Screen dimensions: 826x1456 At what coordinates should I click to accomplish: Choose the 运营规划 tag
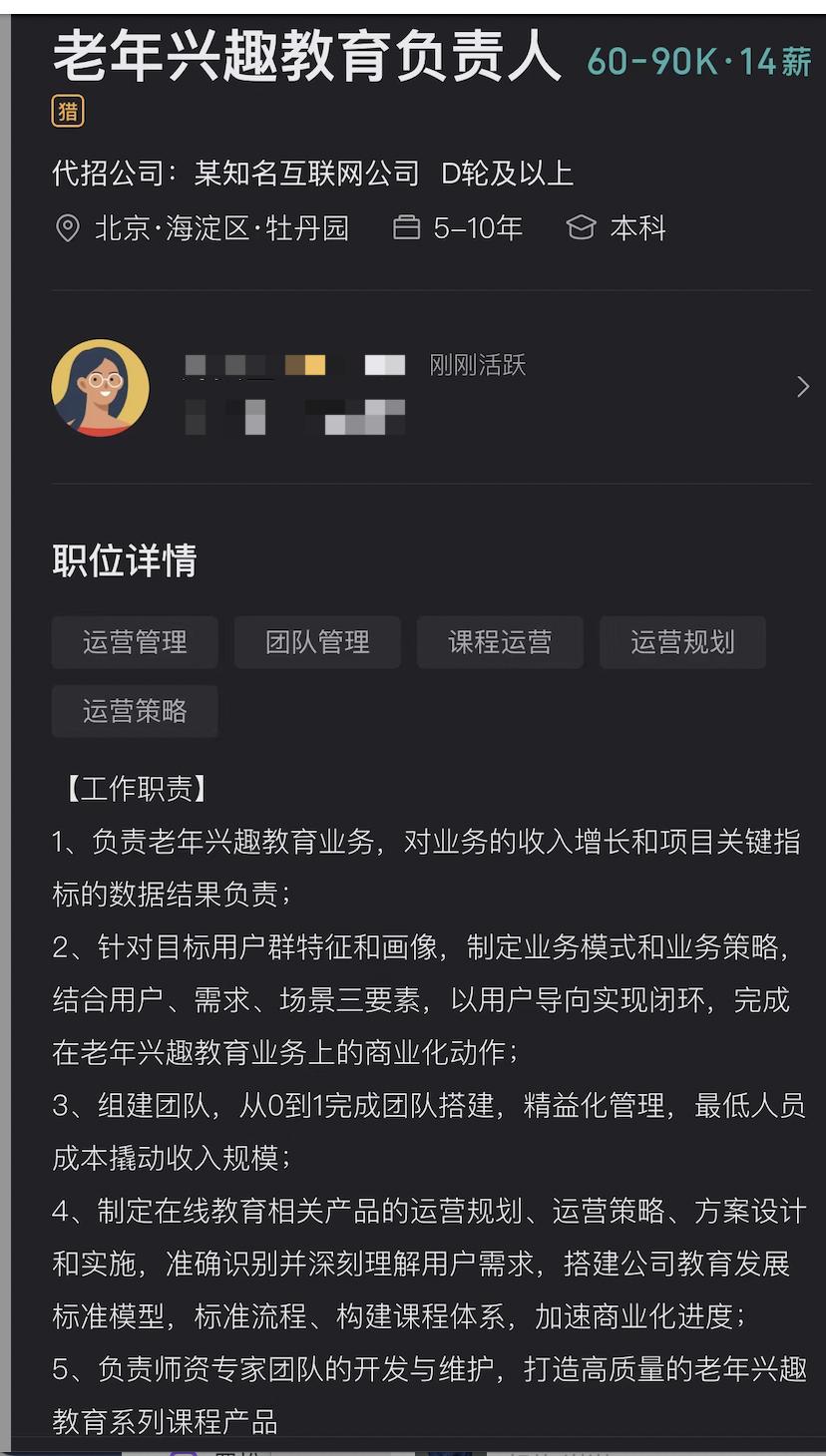point(682,642)
